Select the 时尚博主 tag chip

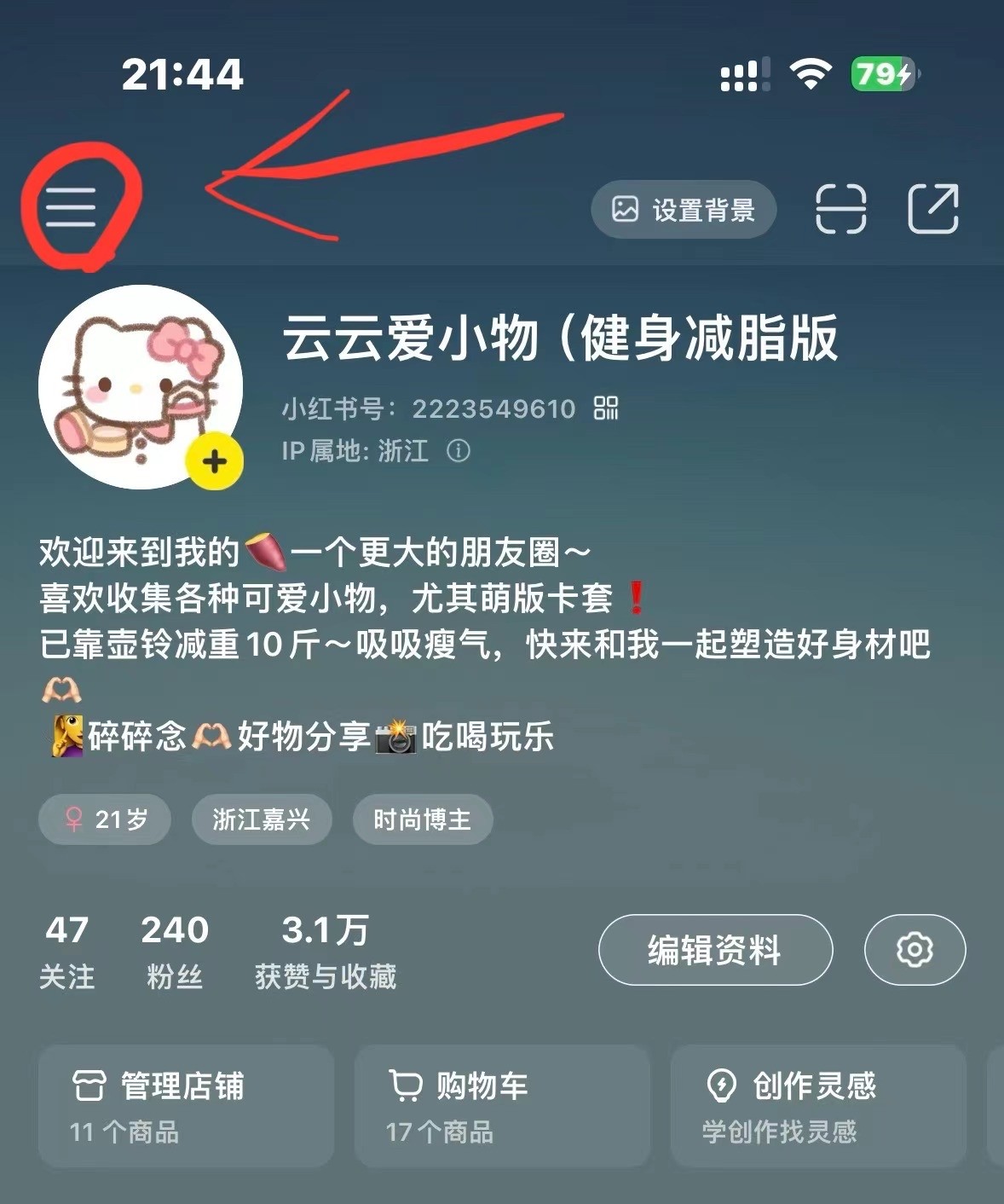(423, 819)
